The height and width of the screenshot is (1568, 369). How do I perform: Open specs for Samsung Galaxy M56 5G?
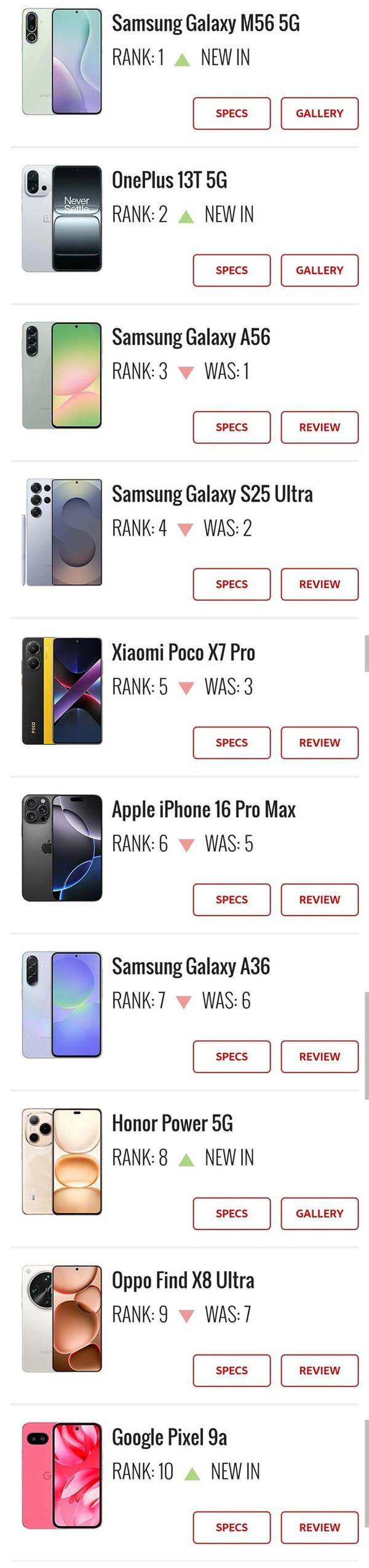[x=231, y=113]
